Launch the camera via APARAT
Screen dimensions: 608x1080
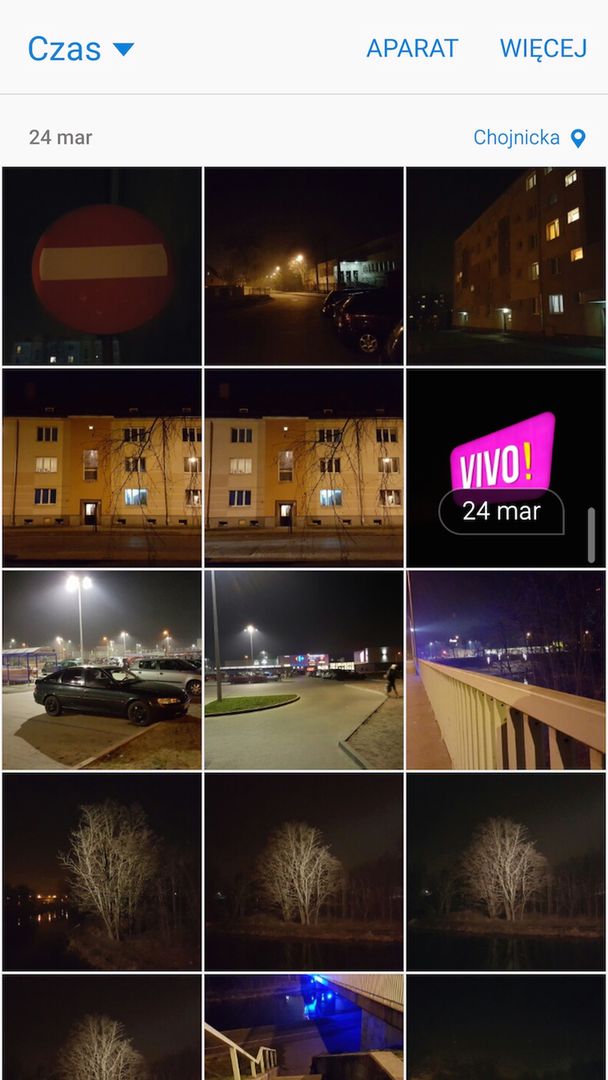[x=412, y=48]
